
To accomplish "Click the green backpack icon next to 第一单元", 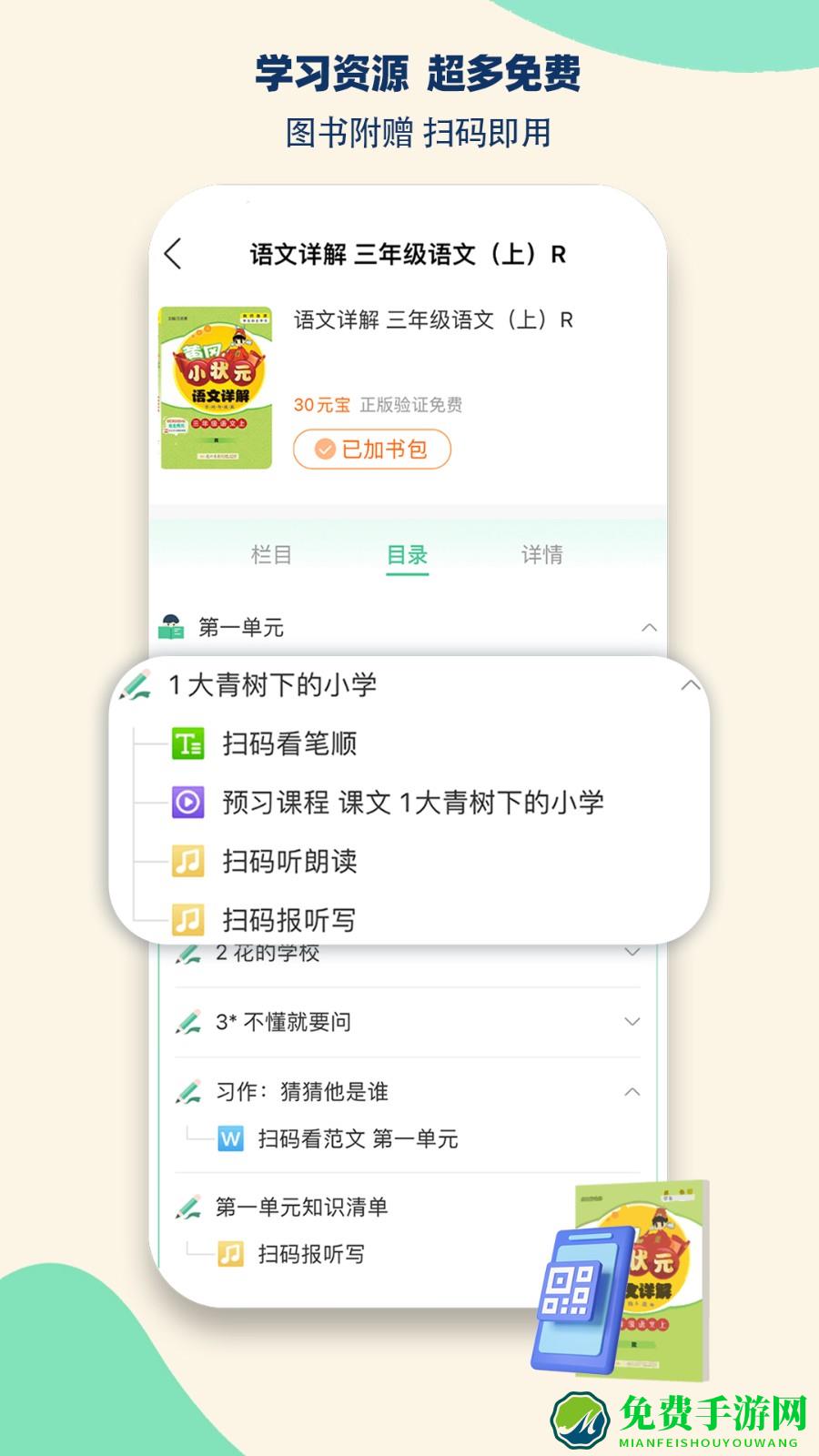I will [173, 626].
